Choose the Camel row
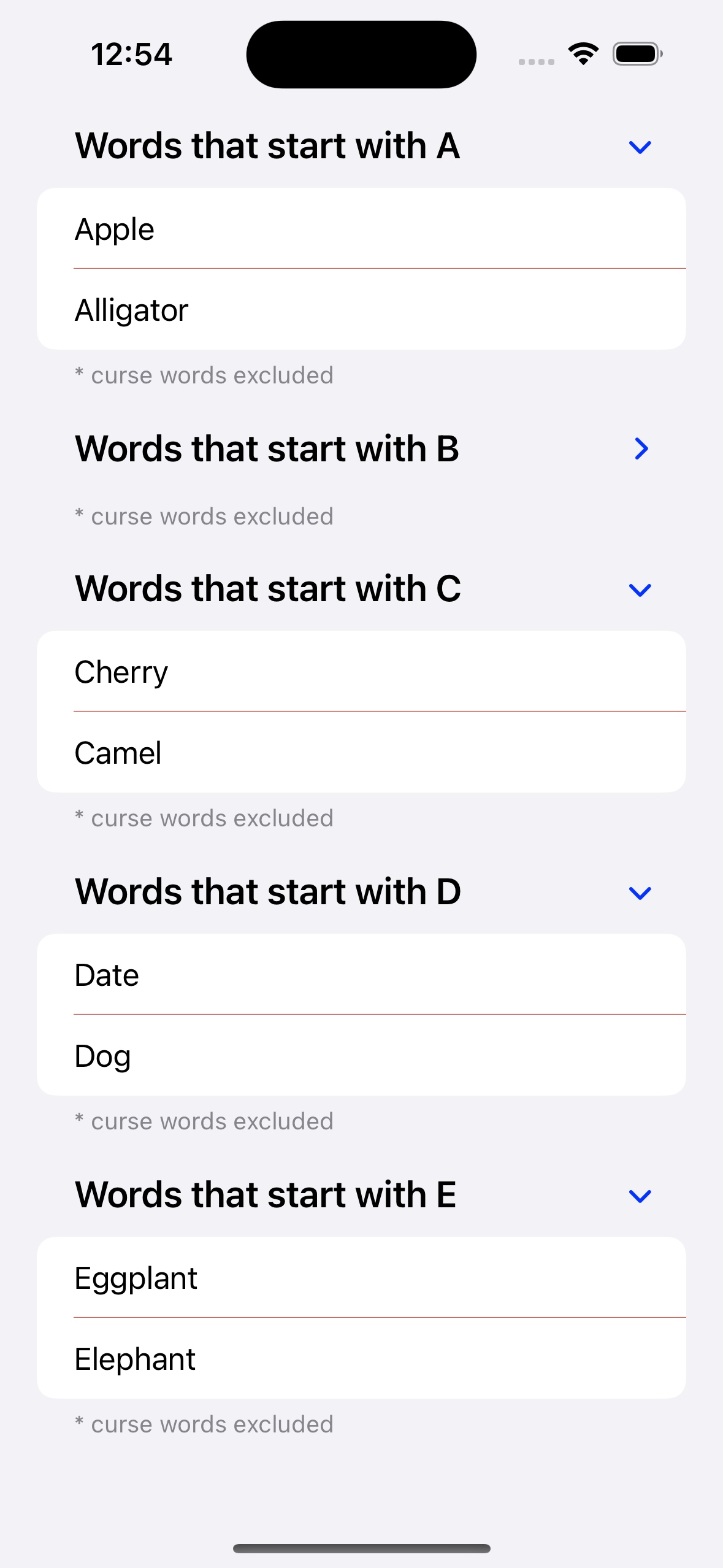The image size is (723, 1568). (x=361, y=753)
